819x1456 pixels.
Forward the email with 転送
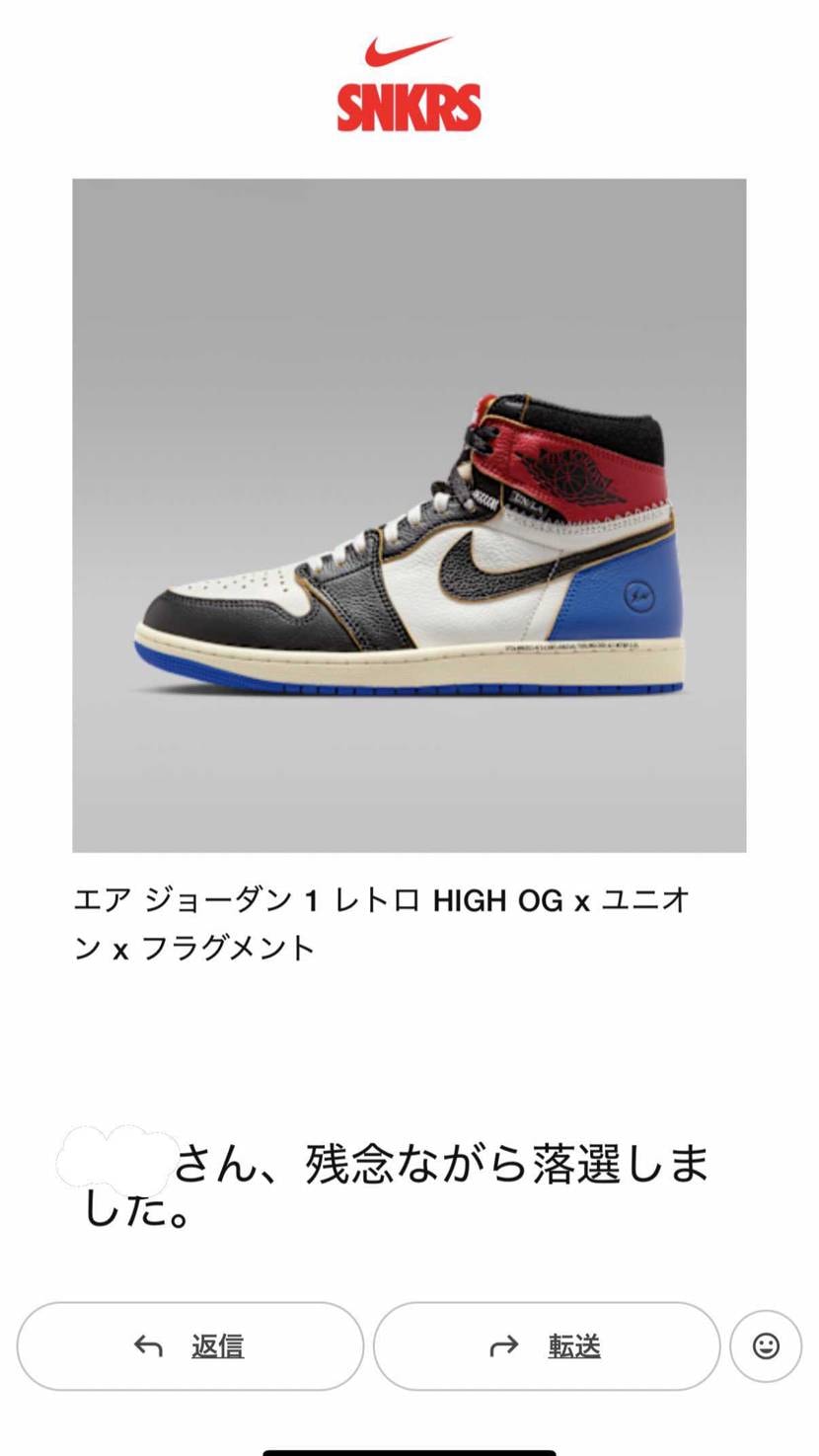pyautogui.click(x=546, y=1346)
